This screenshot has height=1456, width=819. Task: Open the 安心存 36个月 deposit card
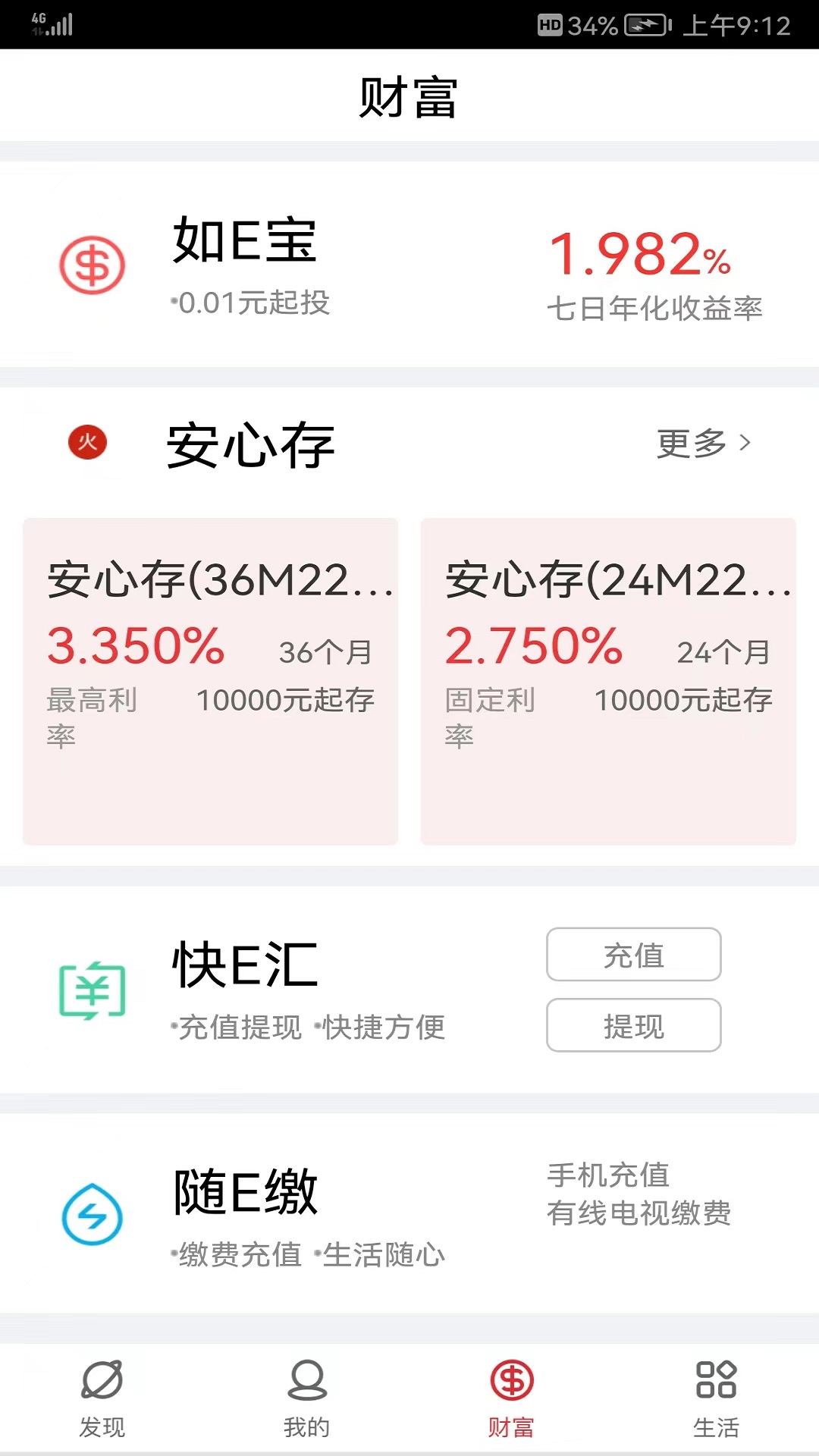click(x=210, y=681)
